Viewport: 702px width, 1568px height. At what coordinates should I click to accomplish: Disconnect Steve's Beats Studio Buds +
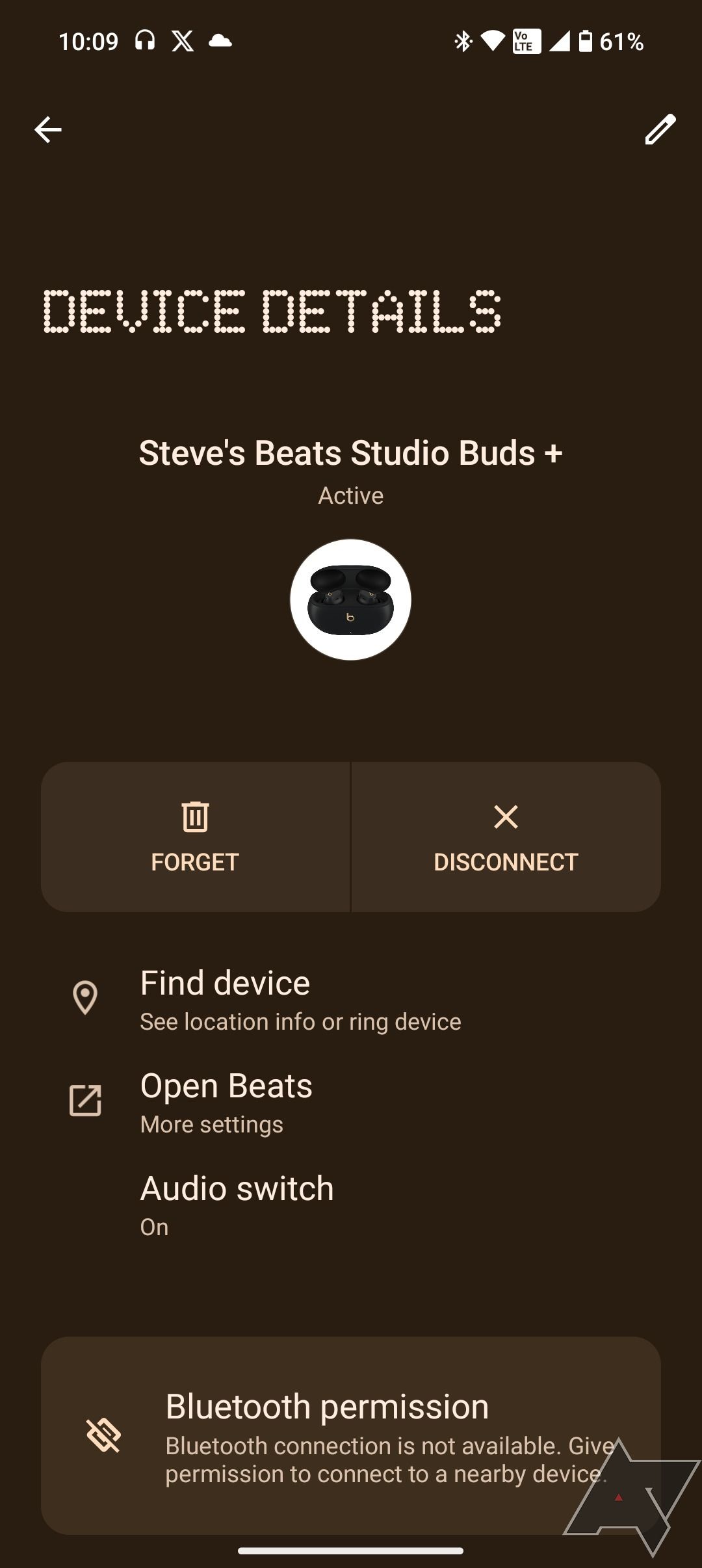coord(506,839)
